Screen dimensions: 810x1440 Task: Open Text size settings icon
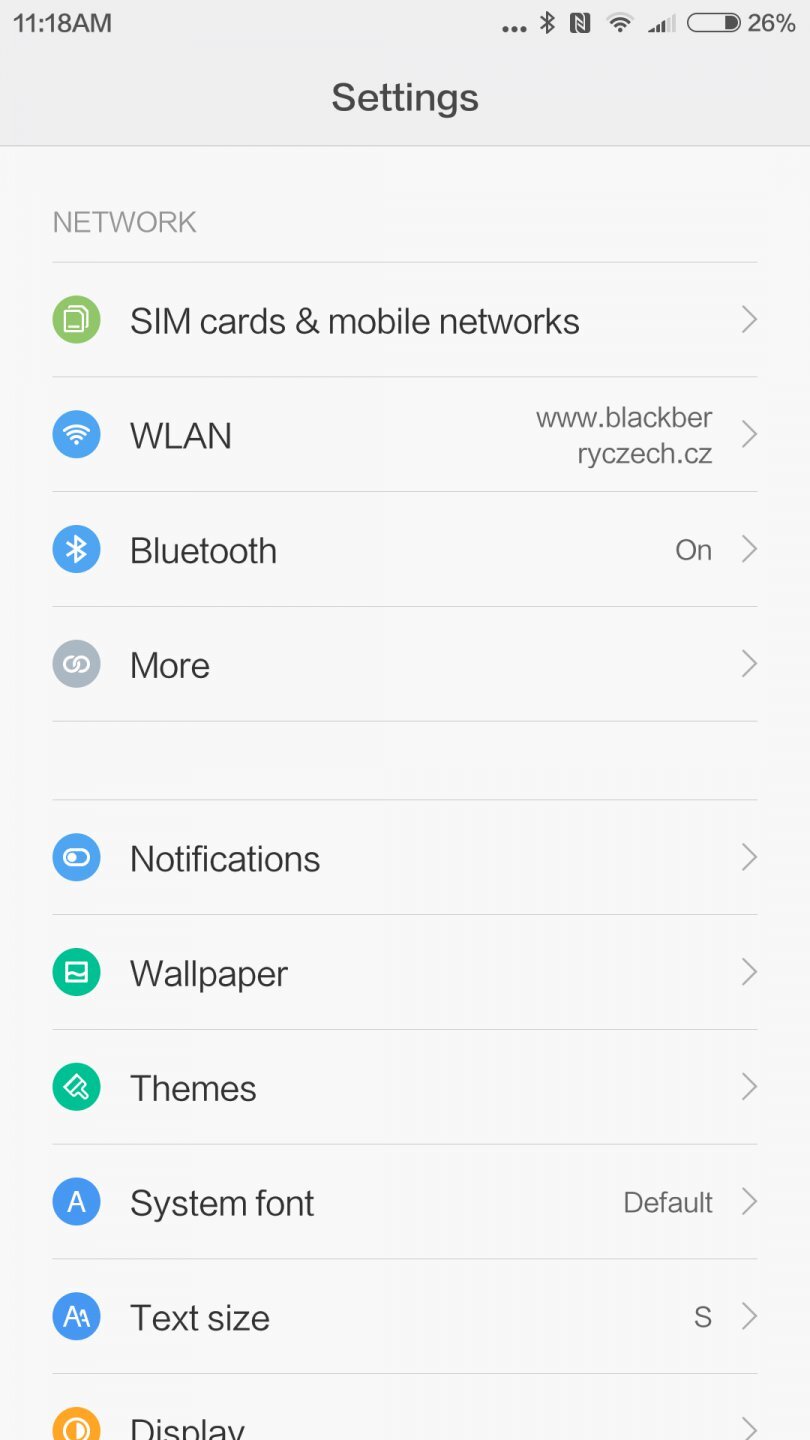click(x=76, y=1316)
